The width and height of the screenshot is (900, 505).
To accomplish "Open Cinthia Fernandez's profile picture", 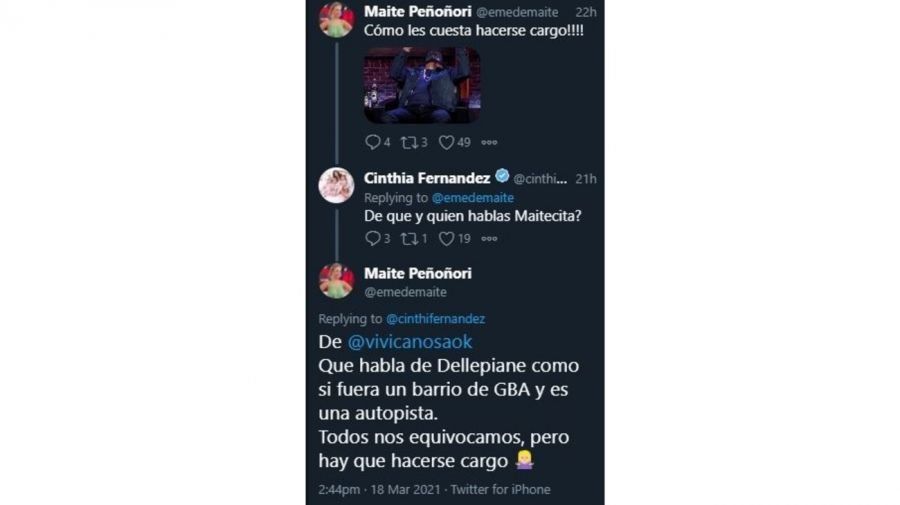I will pos(336,185).
